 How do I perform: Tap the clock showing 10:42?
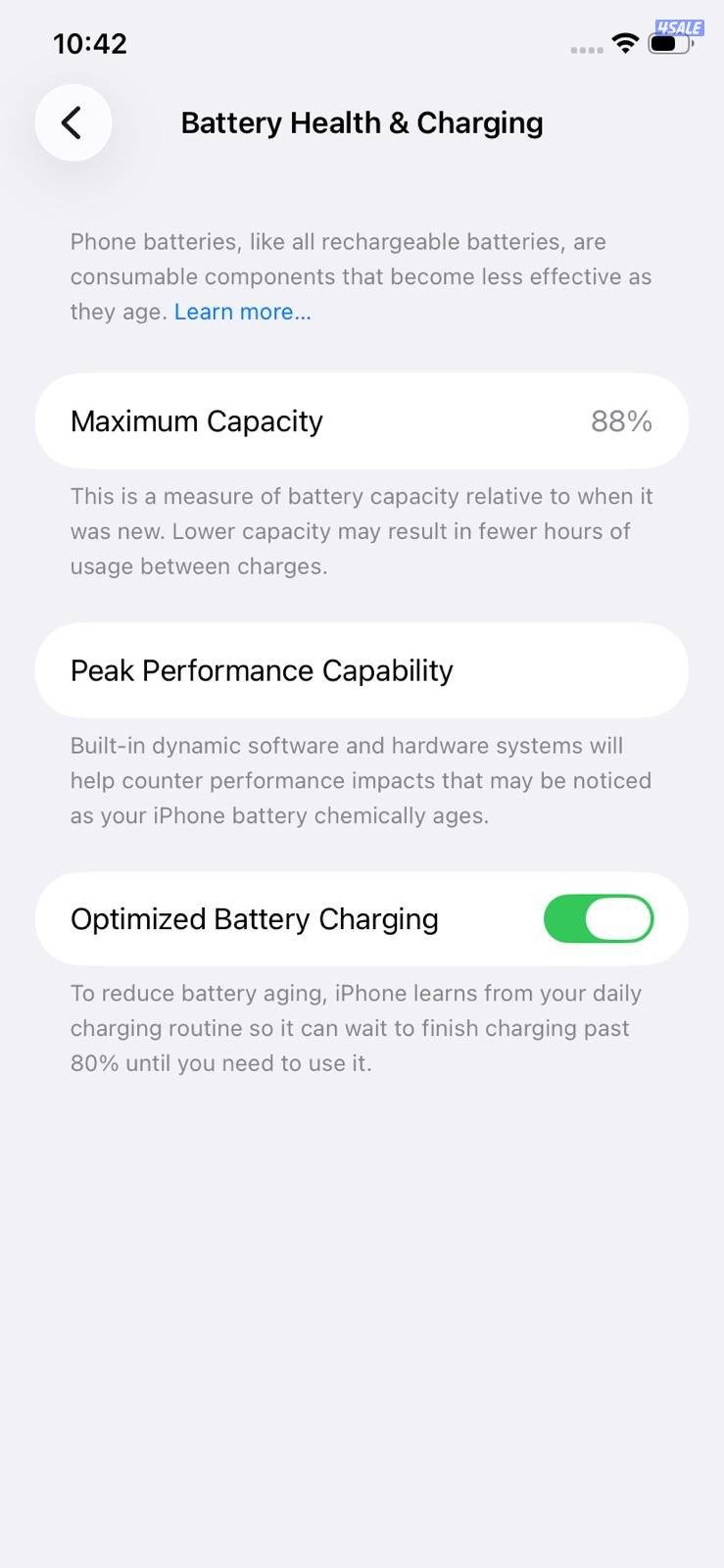[x=91, y=42]
